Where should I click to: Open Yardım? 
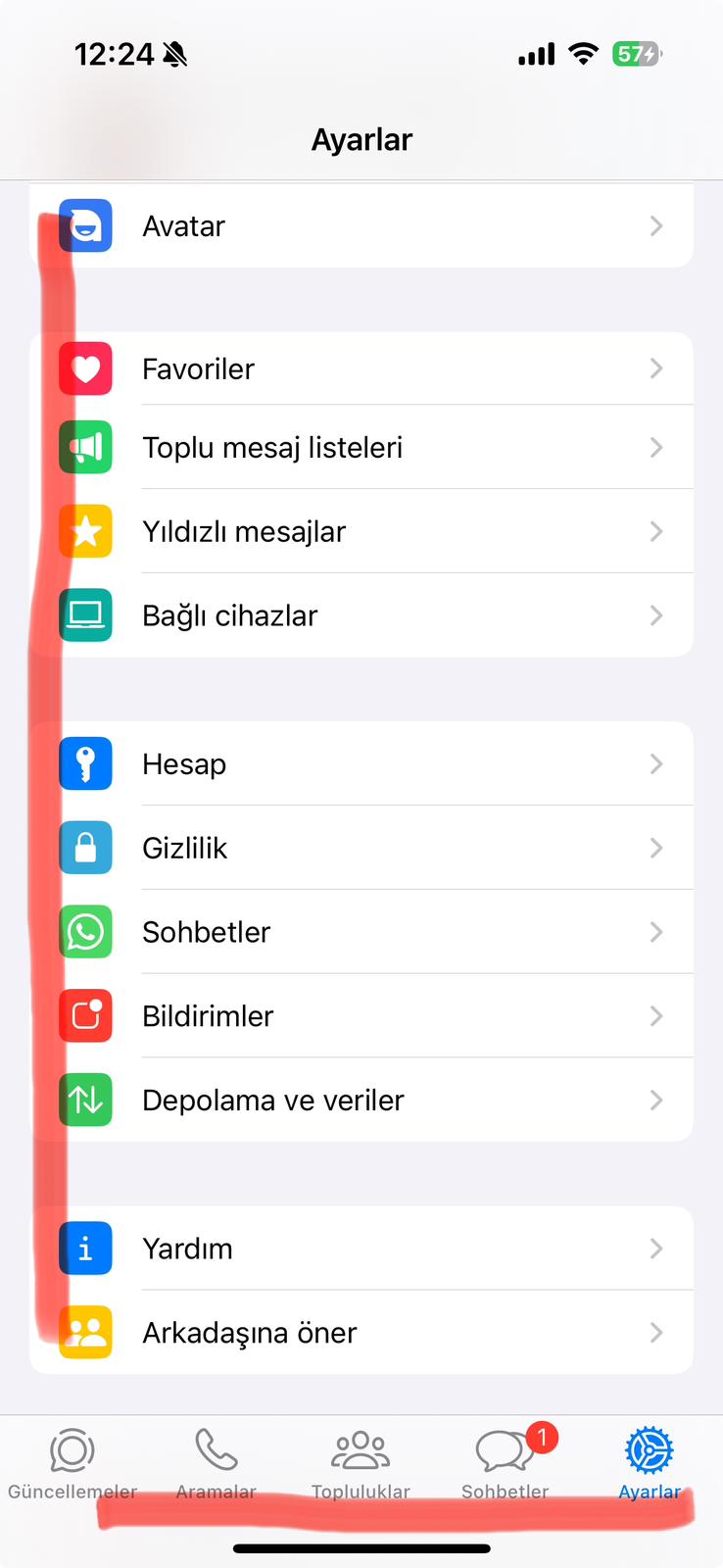pos(361,1248)
